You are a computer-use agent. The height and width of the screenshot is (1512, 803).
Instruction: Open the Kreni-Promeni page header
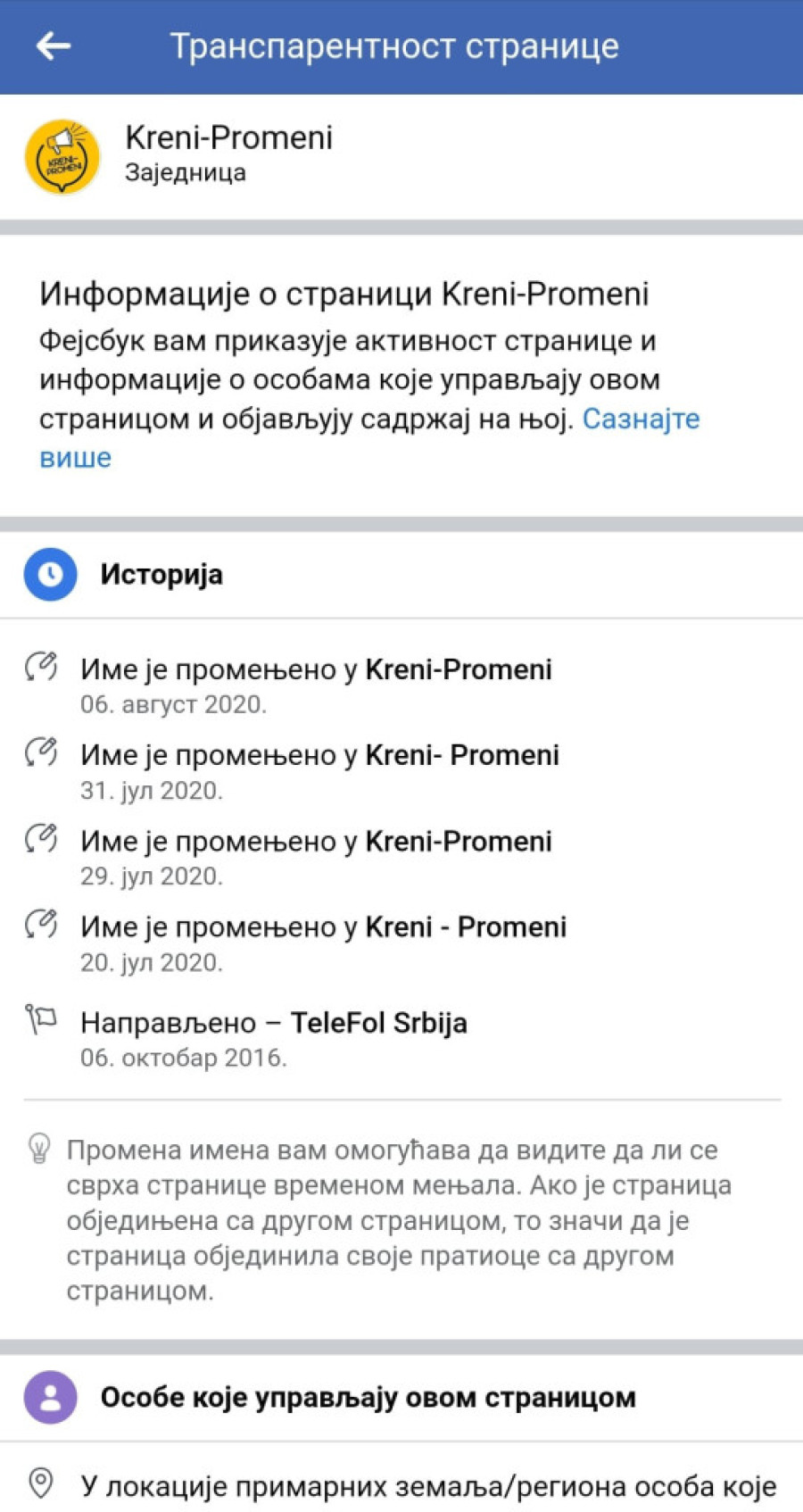(x=228, y=138)
